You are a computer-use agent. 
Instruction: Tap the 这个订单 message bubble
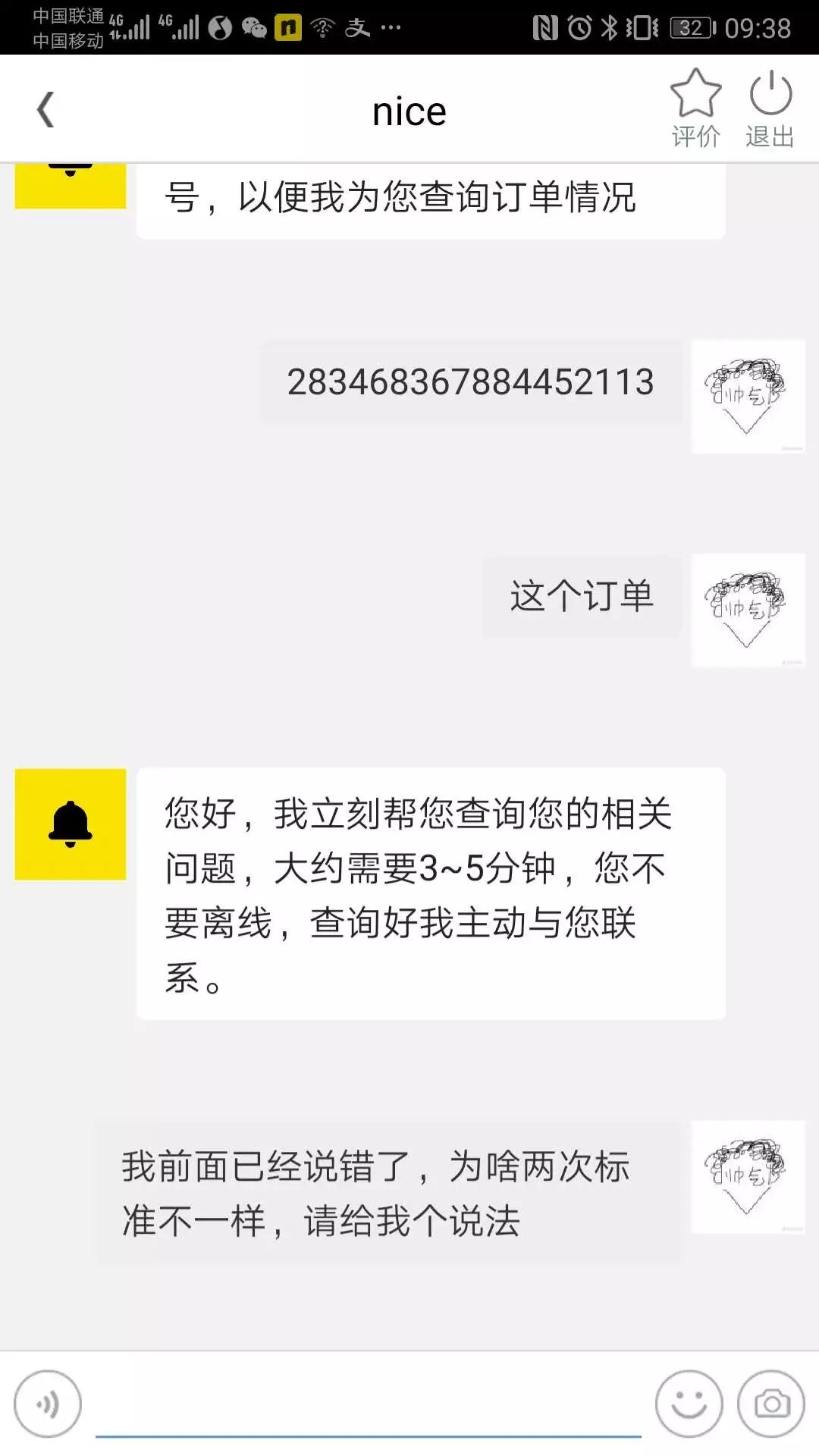pos(584,597)
